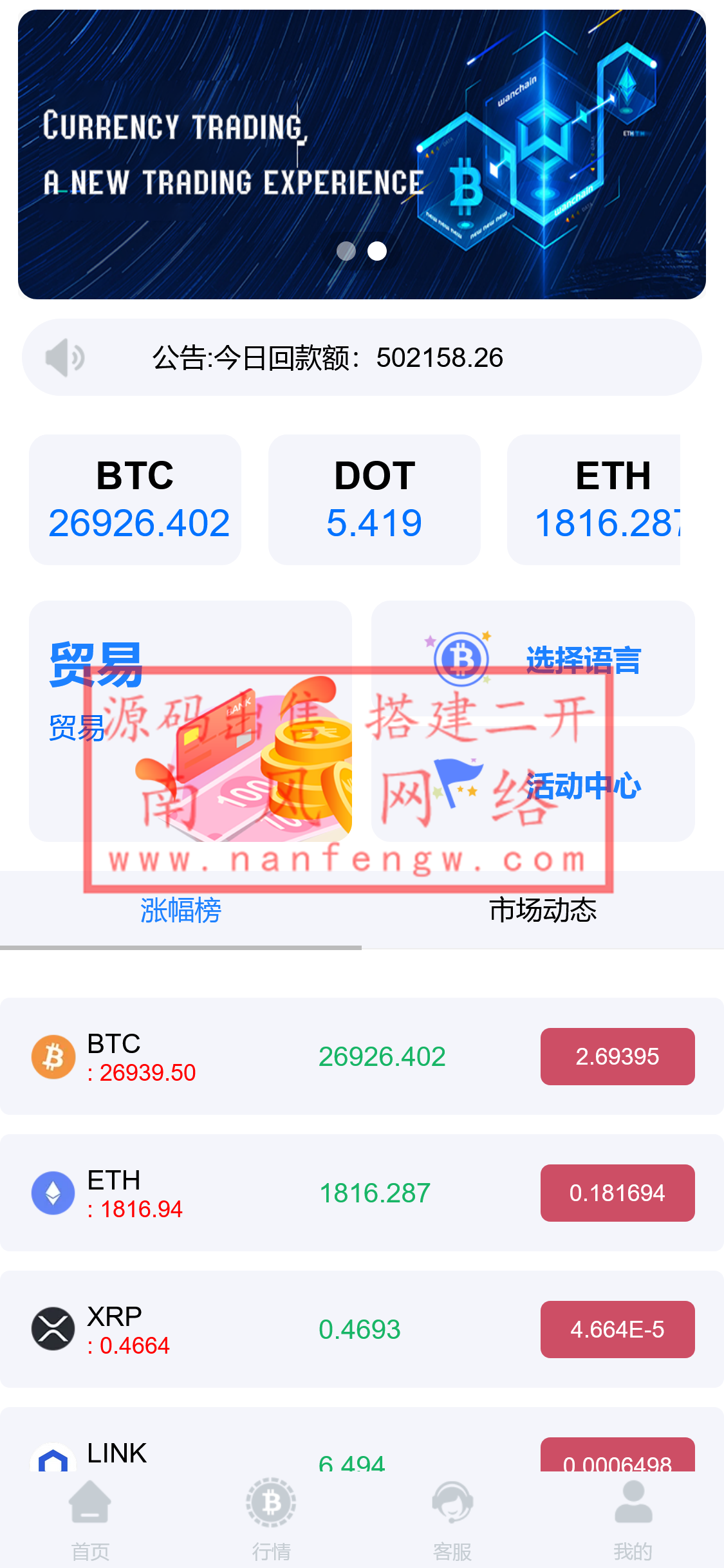
Task: Open the 客服 customer service tab
Action: point(452,1520)
